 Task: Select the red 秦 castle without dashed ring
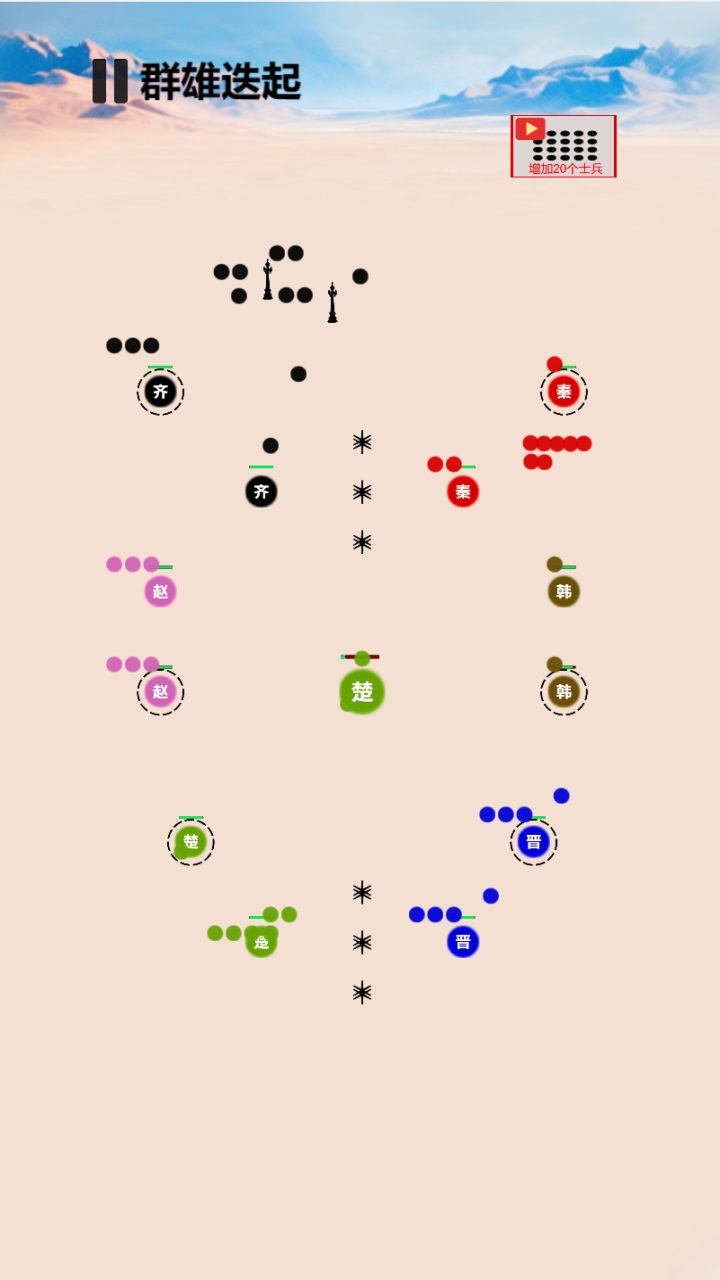click(x=462, y=491)
